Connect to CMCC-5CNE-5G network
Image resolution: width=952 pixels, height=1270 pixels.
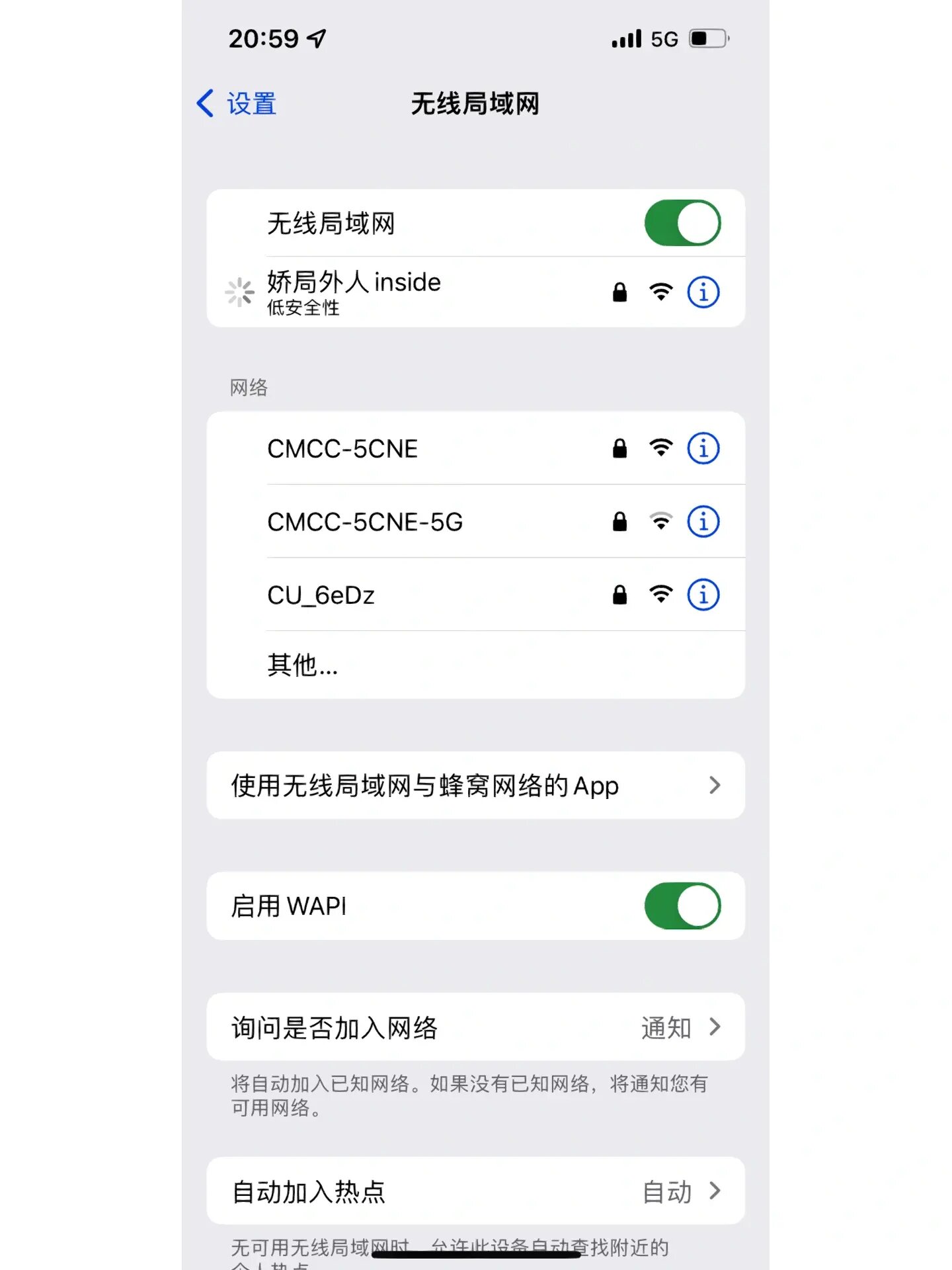(x=397, y=523)
